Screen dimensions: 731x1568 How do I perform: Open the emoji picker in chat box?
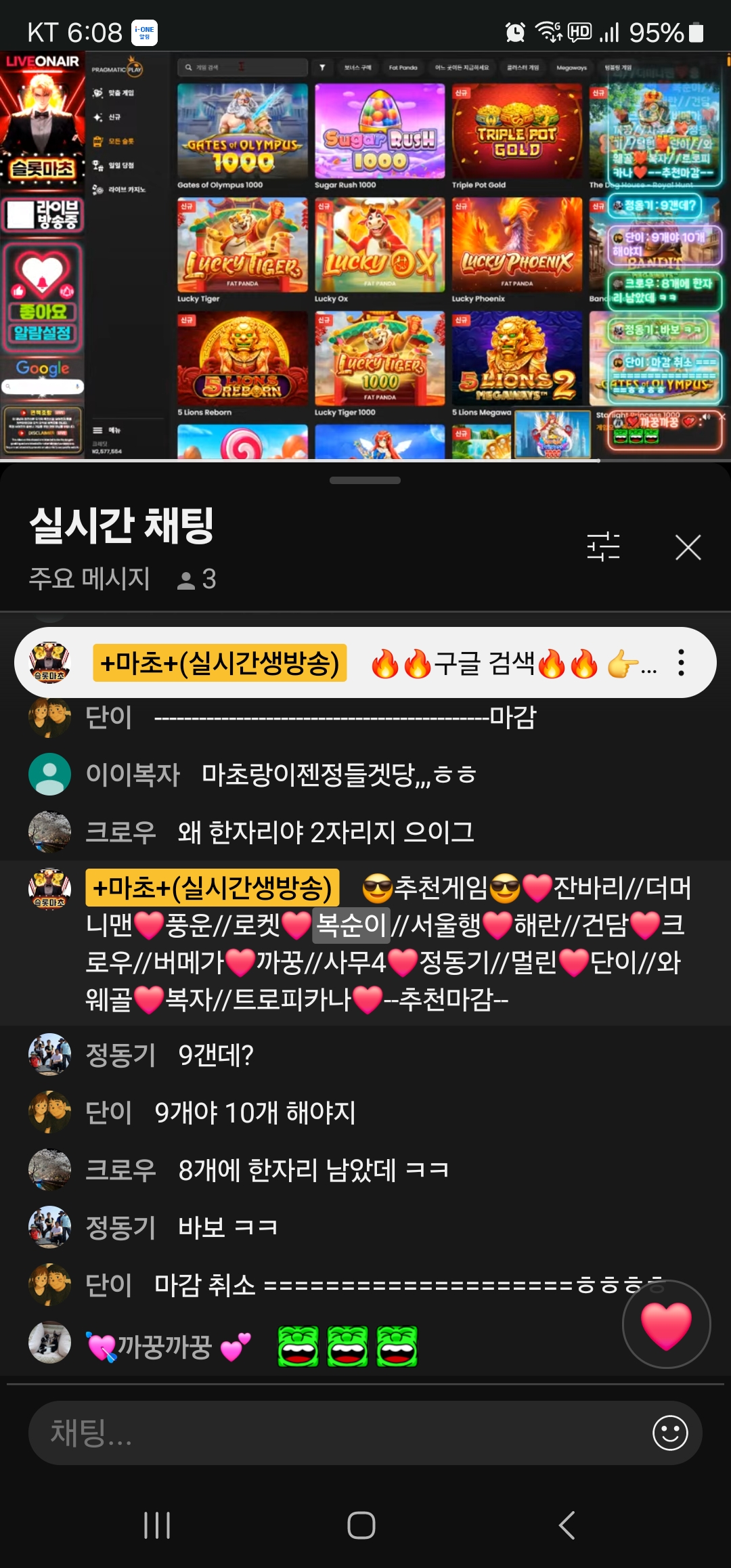[670, 1433]
